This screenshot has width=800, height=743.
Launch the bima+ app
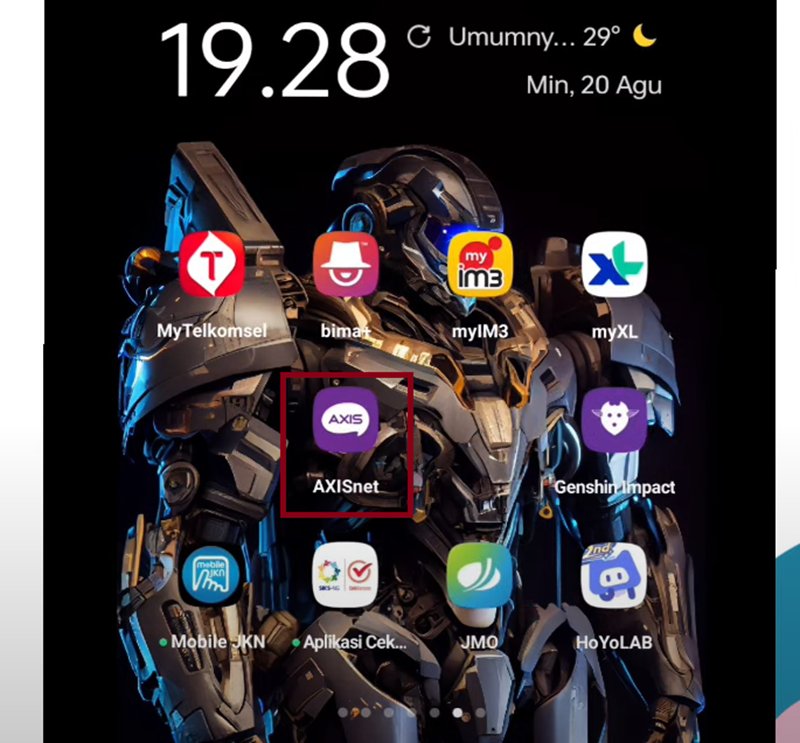coord(346,265)
